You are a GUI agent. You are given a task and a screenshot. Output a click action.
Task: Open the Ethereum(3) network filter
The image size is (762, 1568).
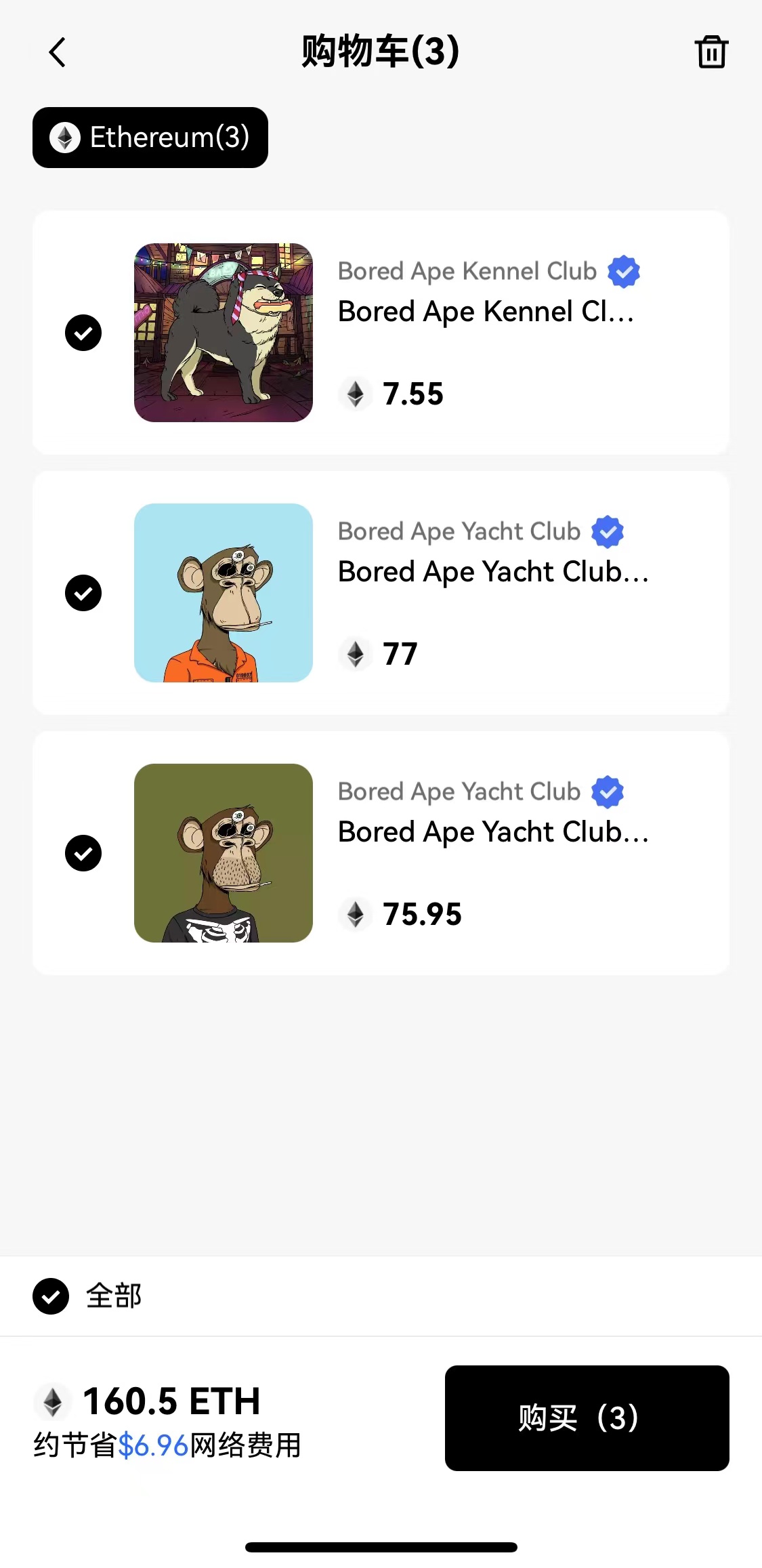click(150, 138)
